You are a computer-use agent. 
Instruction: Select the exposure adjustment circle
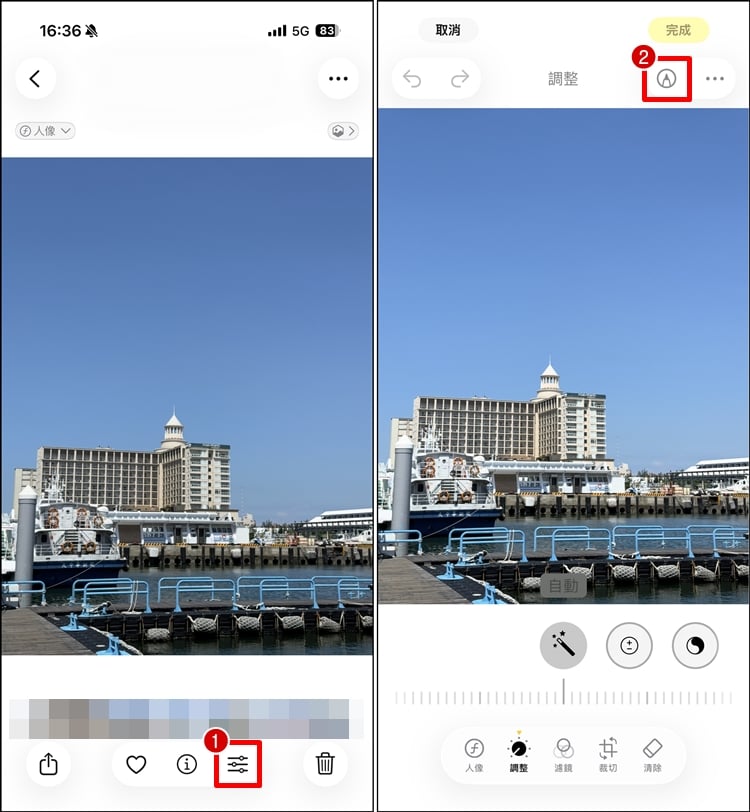[x=630, y=646]
